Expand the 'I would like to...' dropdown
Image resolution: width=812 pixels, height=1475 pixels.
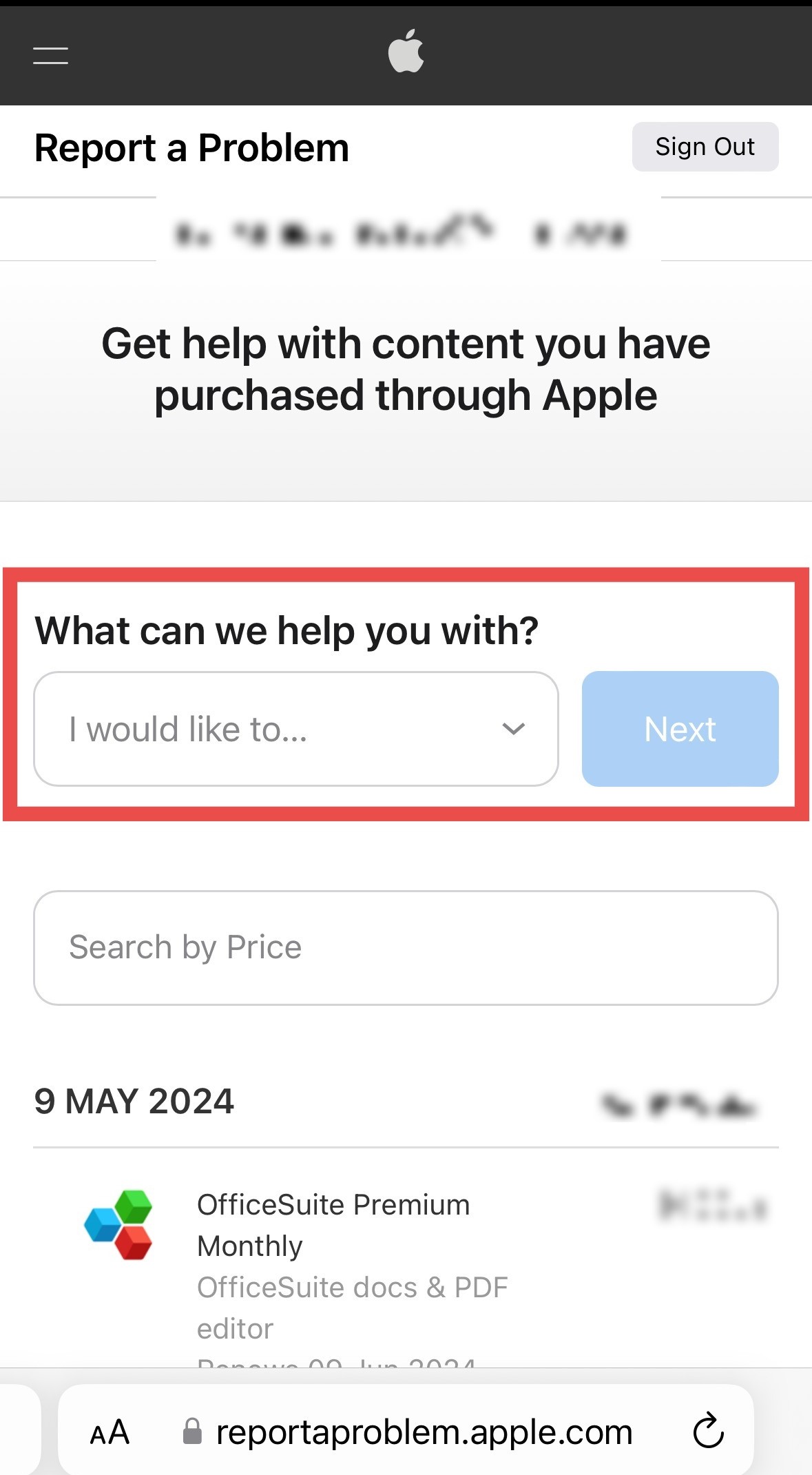coord(295,729)
